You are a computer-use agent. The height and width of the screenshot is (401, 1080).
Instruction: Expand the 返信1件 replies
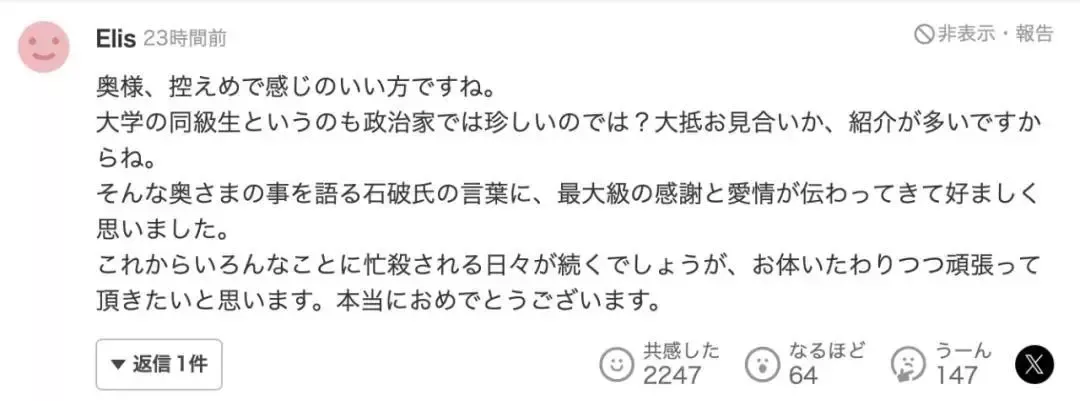pos(159,364)
